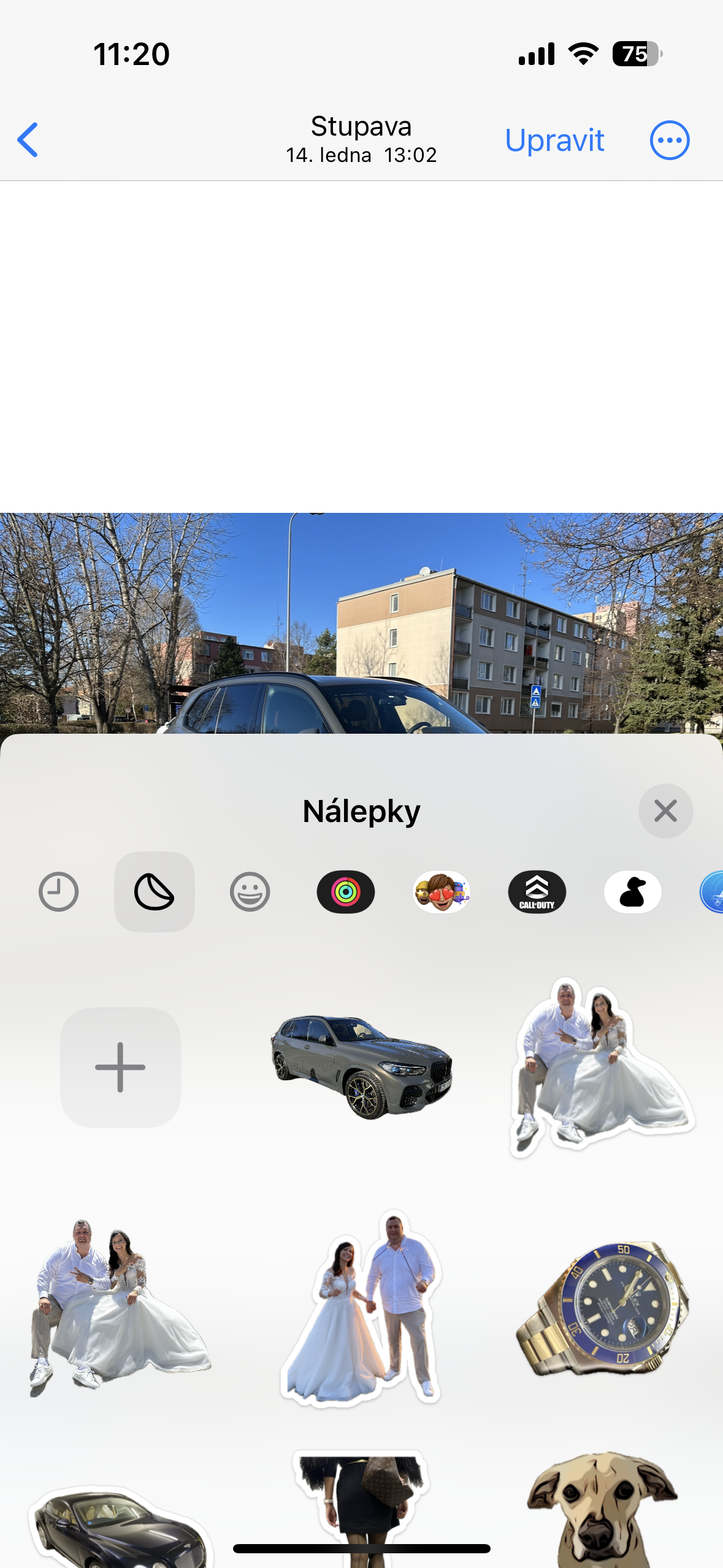The width and height of the screenshot is (723, 1568).
Task: Open the more options menu
Action: 669,140
